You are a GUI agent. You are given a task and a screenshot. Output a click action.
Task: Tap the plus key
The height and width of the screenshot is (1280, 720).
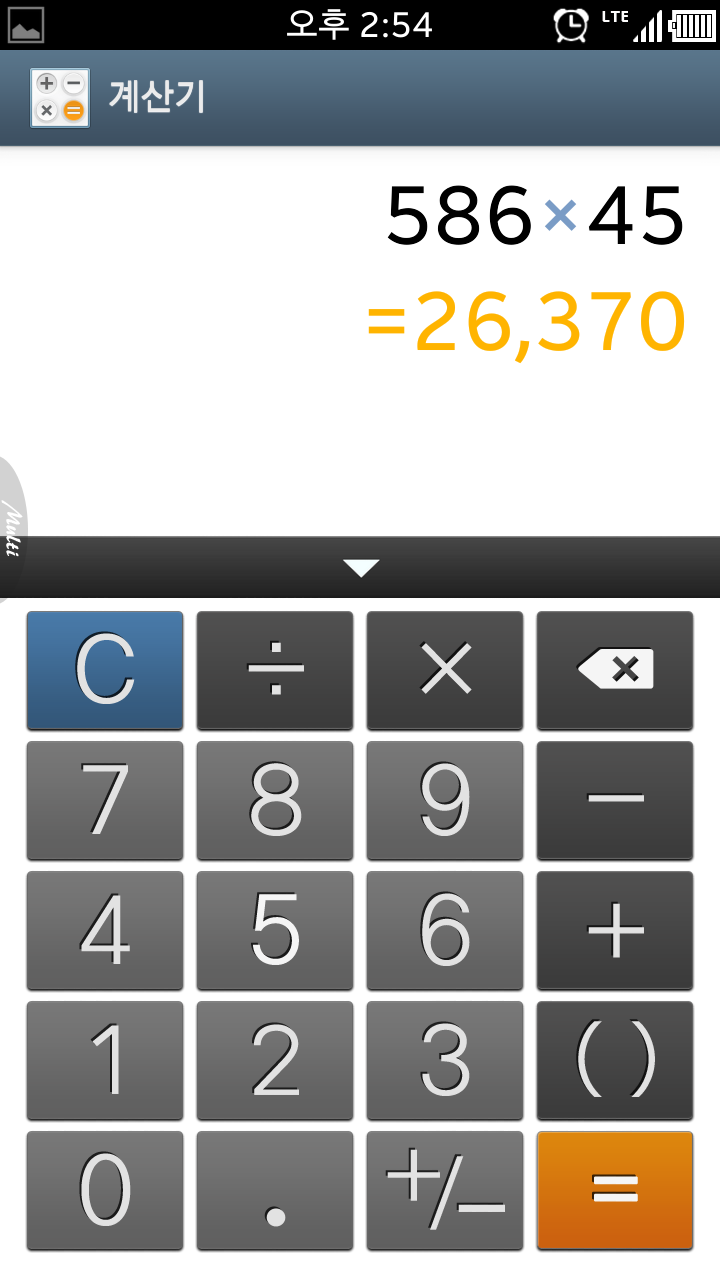coord(615,930)
